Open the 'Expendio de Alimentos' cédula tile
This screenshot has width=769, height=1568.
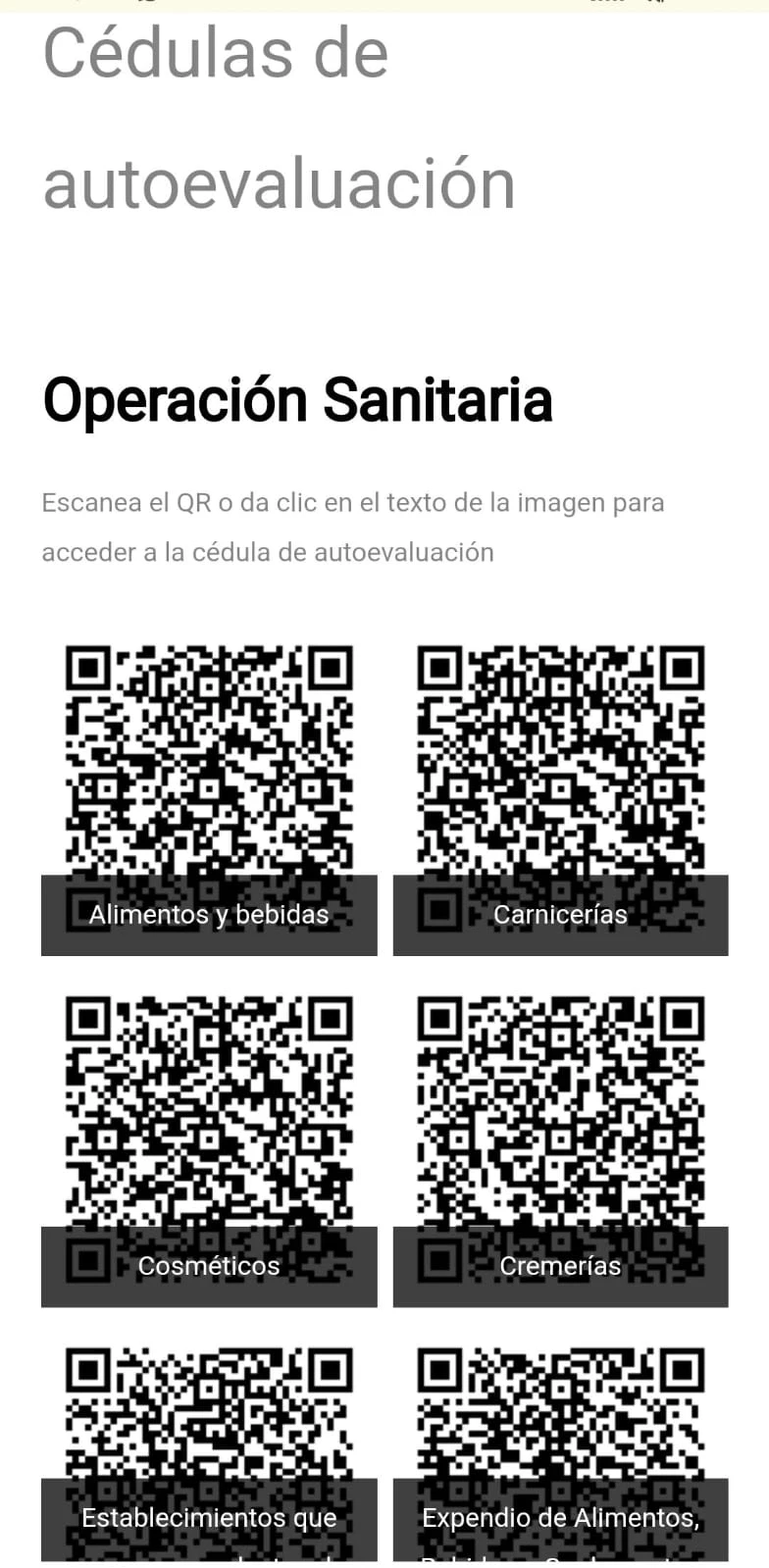(x=560, y=1517)
